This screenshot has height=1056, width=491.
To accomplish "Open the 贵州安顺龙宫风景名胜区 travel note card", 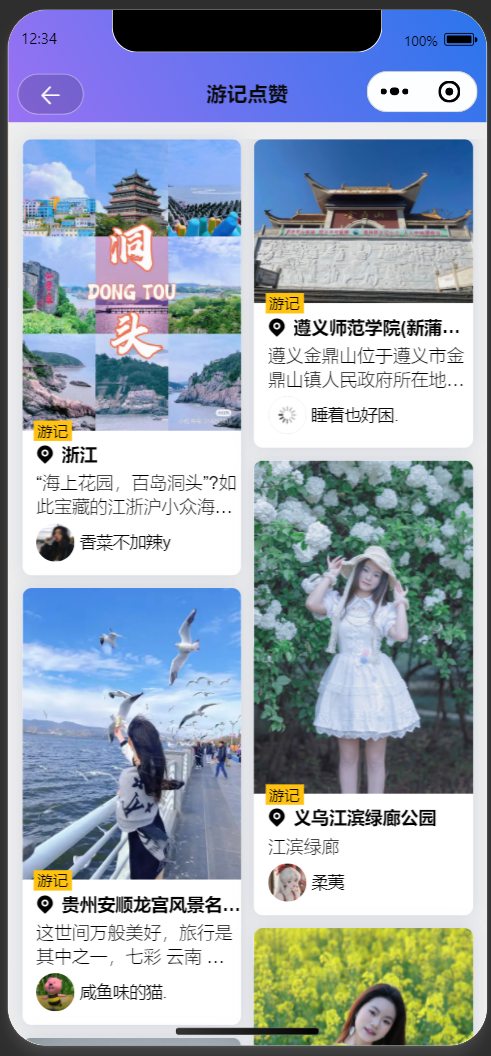I will (x=132, y=806).
